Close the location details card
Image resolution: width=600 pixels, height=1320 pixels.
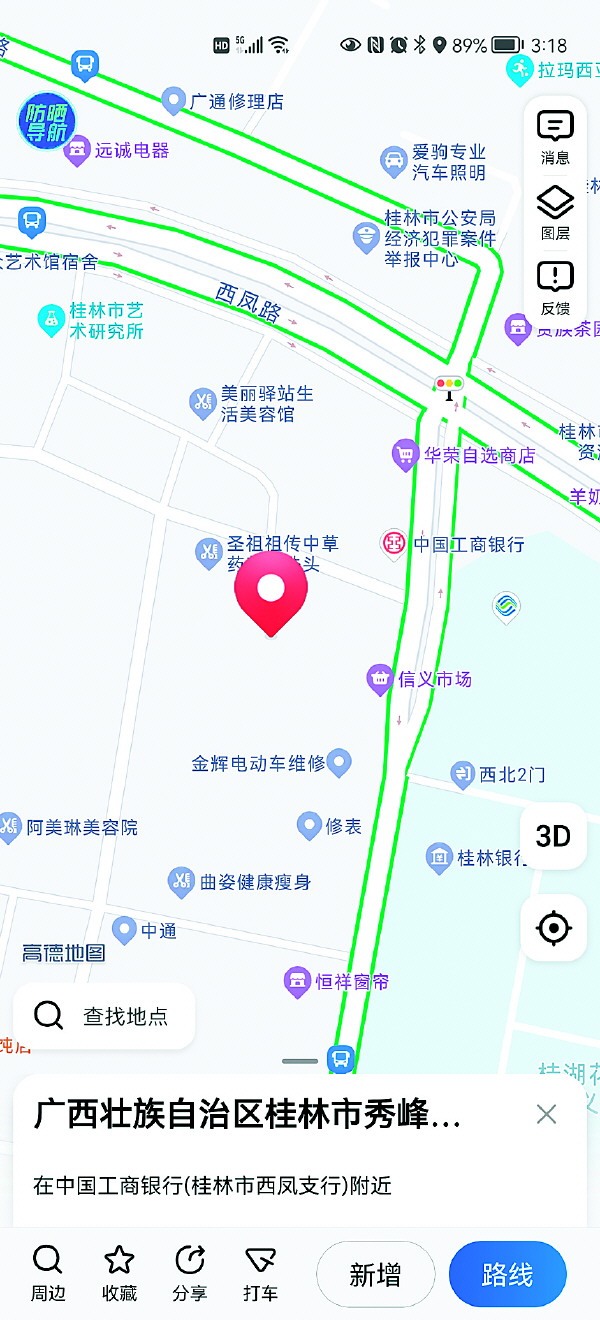point(546,1114)
